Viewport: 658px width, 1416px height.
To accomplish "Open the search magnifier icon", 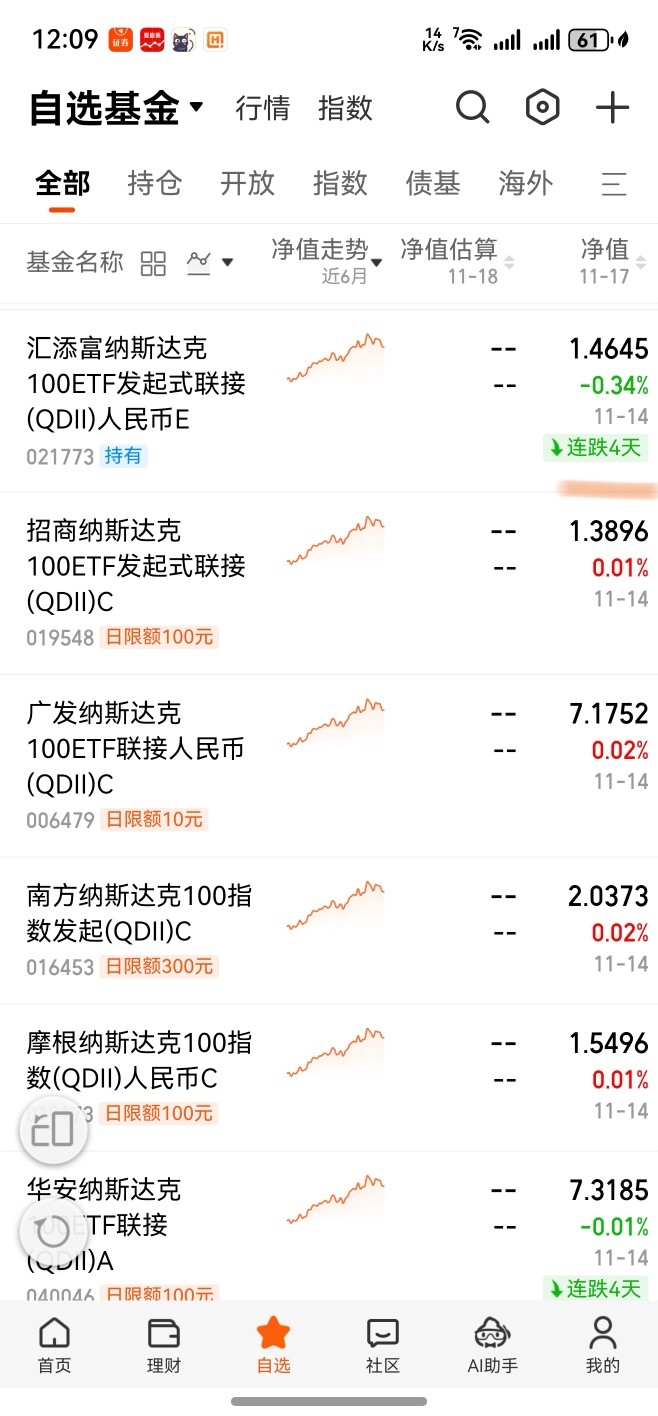I will (x=472, y=108).
